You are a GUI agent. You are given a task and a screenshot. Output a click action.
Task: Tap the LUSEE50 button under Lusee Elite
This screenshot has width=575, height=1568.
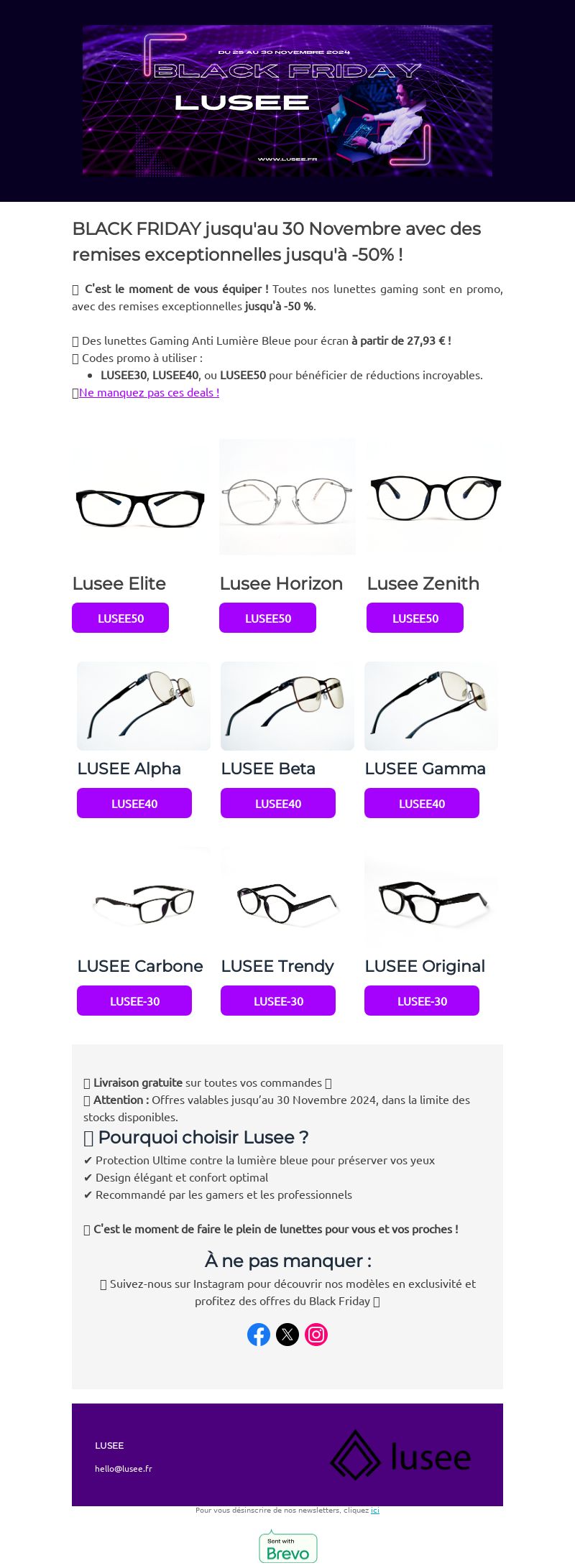pos(120,618)
